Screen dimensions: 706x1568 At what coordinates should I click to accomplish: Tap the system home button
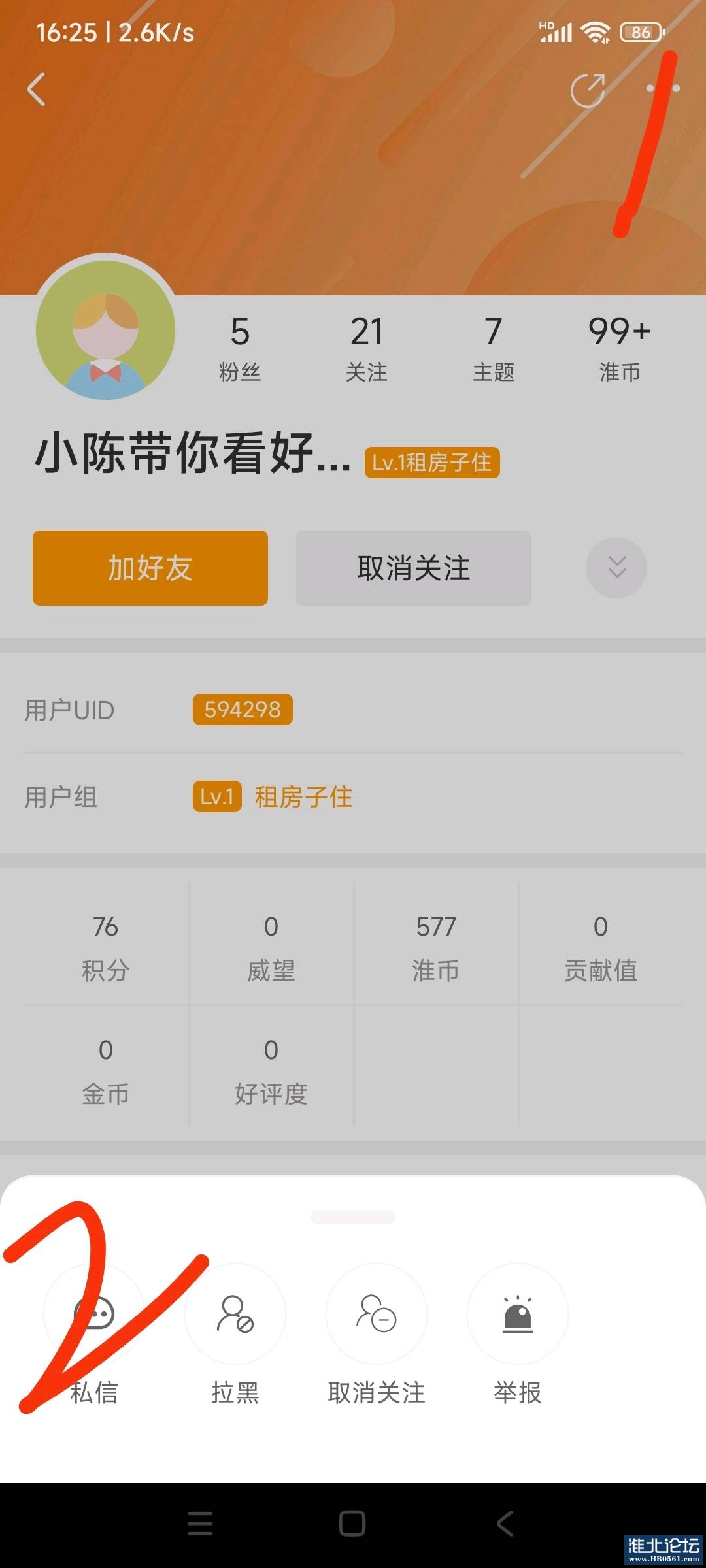click(x=352, y=1524)
